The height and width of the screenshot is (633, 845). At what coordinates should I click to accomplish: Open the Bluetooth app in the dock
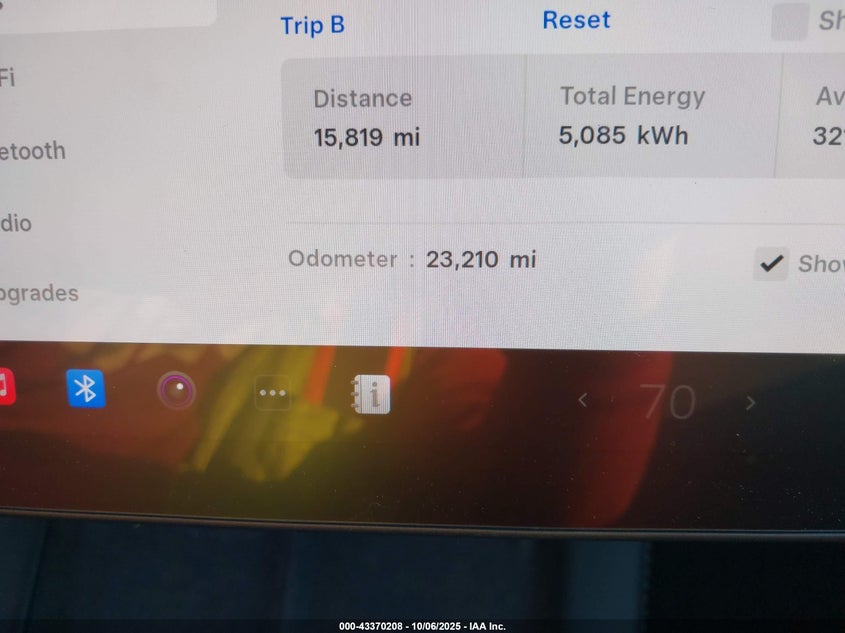(86, 389)
